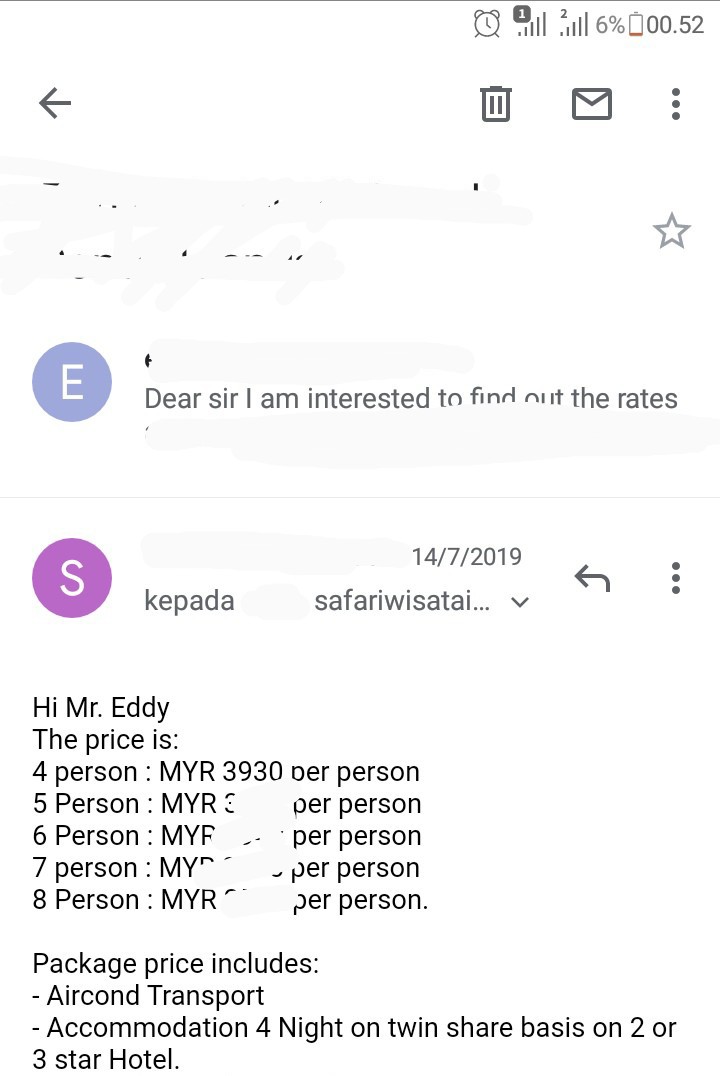The image size is (720, 1076).
Task: Delete this email conversation
Action: pos(496,103)
